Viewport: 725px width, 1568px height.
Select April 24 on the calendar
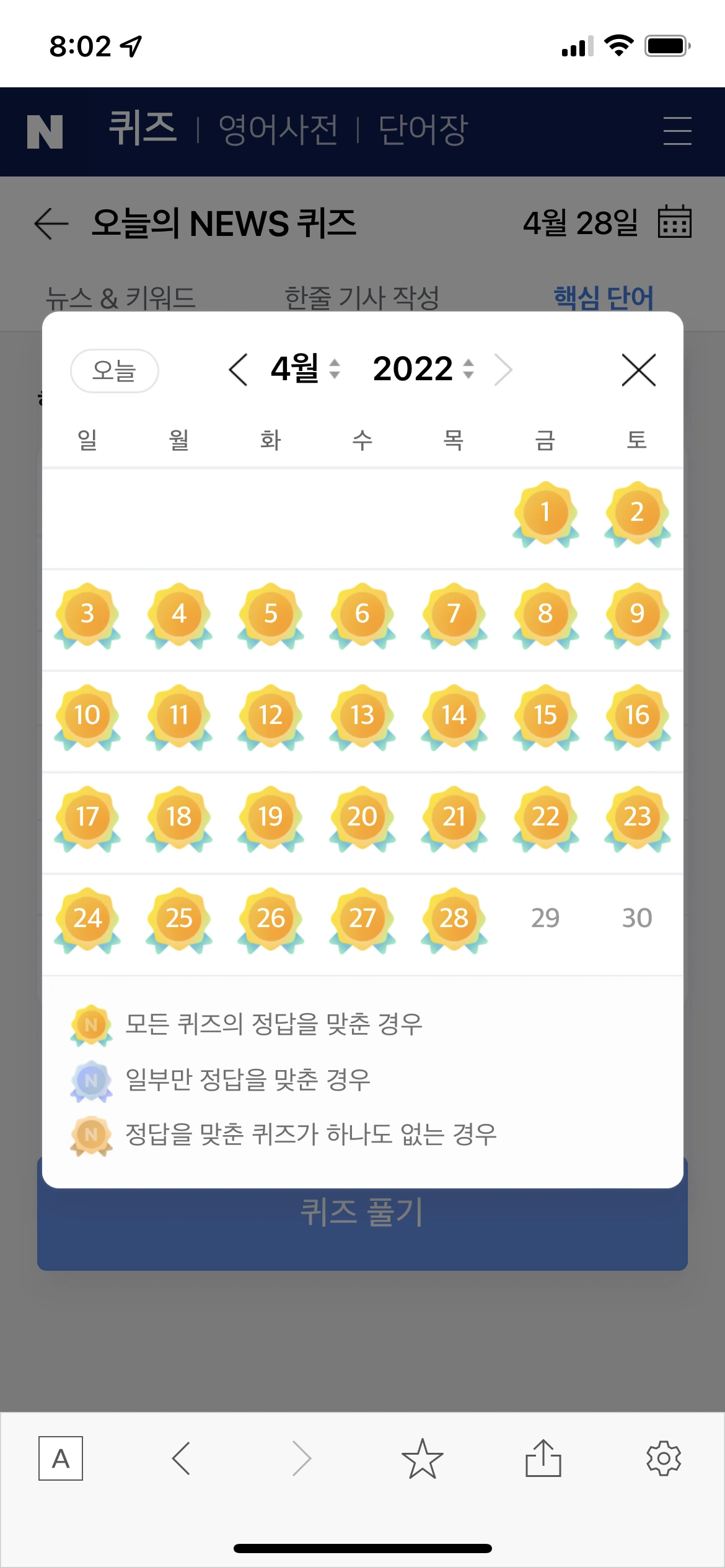pyautogui.click(x=87, y=919)
